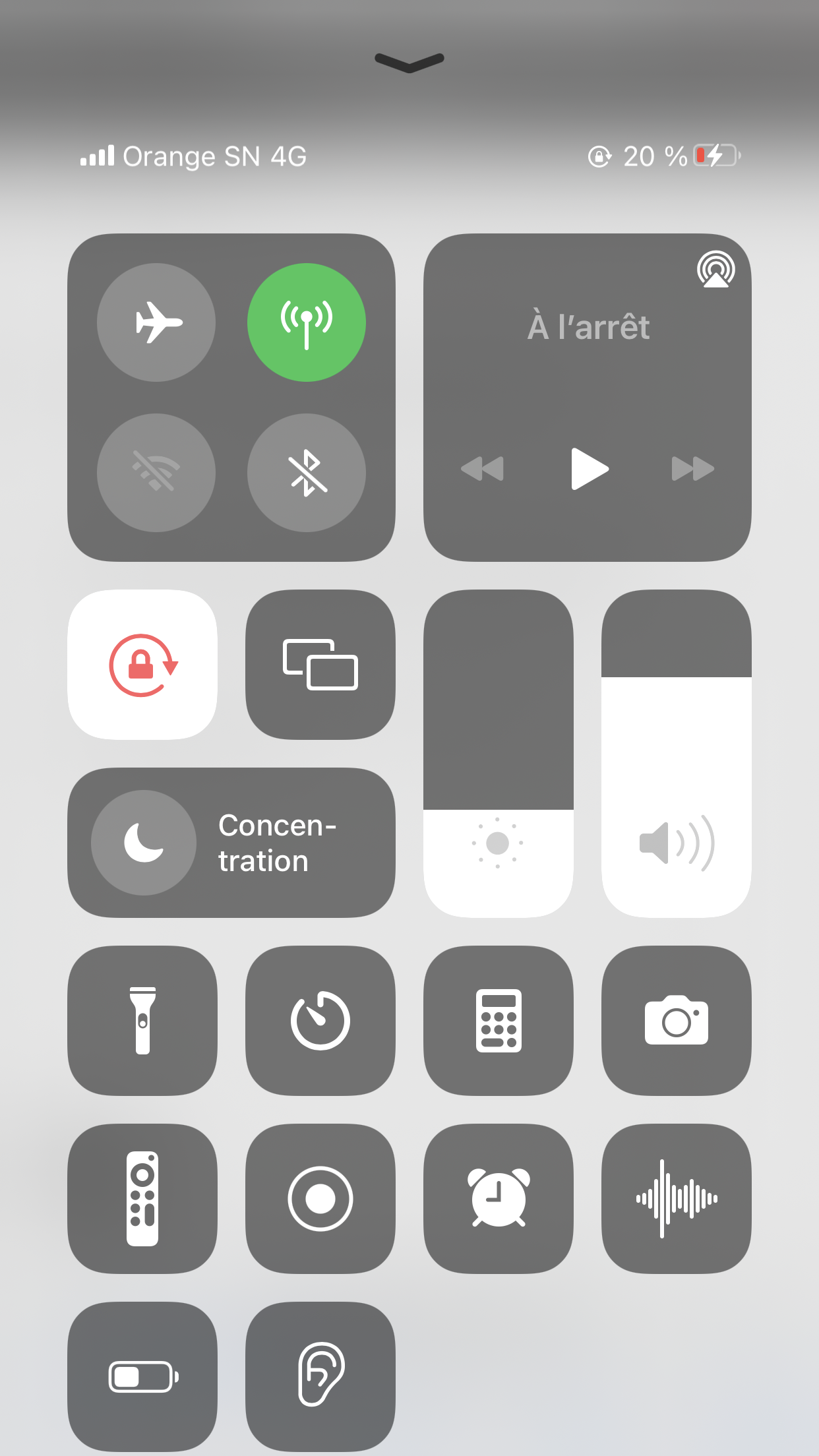Viewport: 819px width, 1456px height.
Task: Open the timer
Action: (x=320, y=1021)
